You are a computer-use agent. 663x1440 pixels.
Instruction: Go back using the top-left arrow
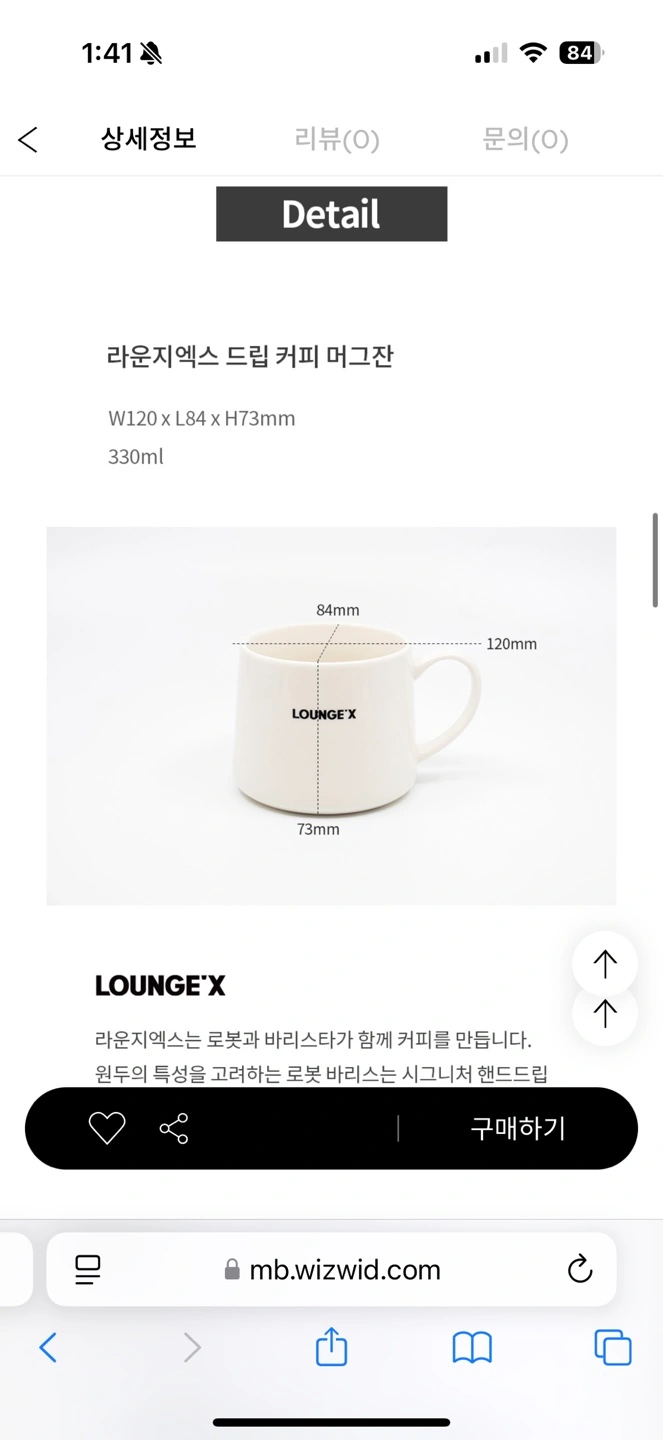pos(28,140)
